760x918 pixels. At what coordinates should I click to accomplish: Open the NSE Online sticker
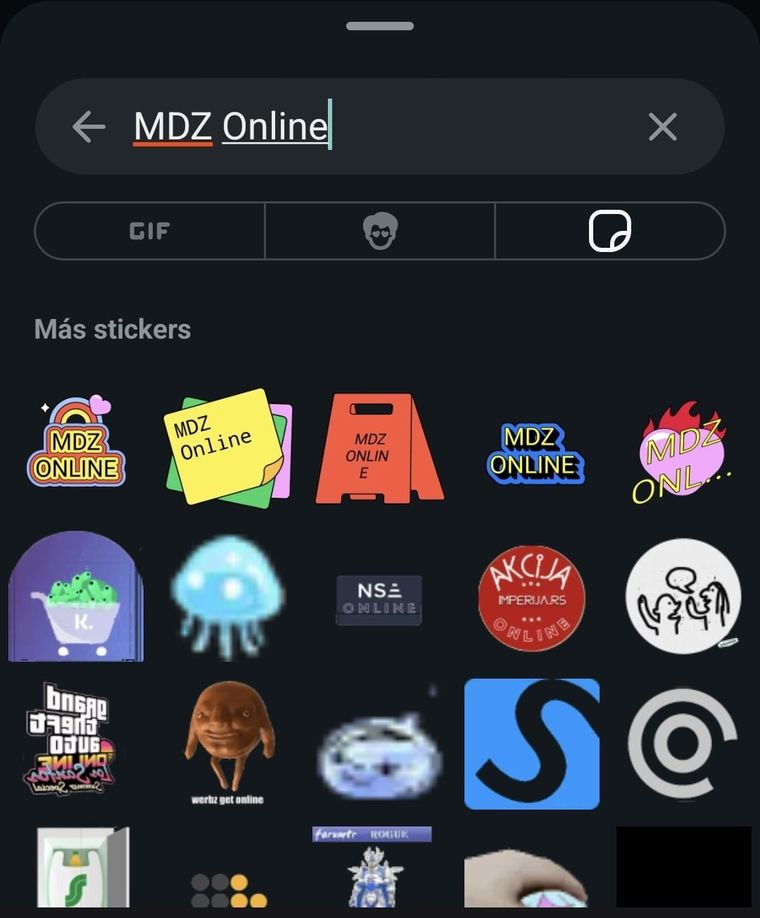pyautogui.click(x=379, y=597)
